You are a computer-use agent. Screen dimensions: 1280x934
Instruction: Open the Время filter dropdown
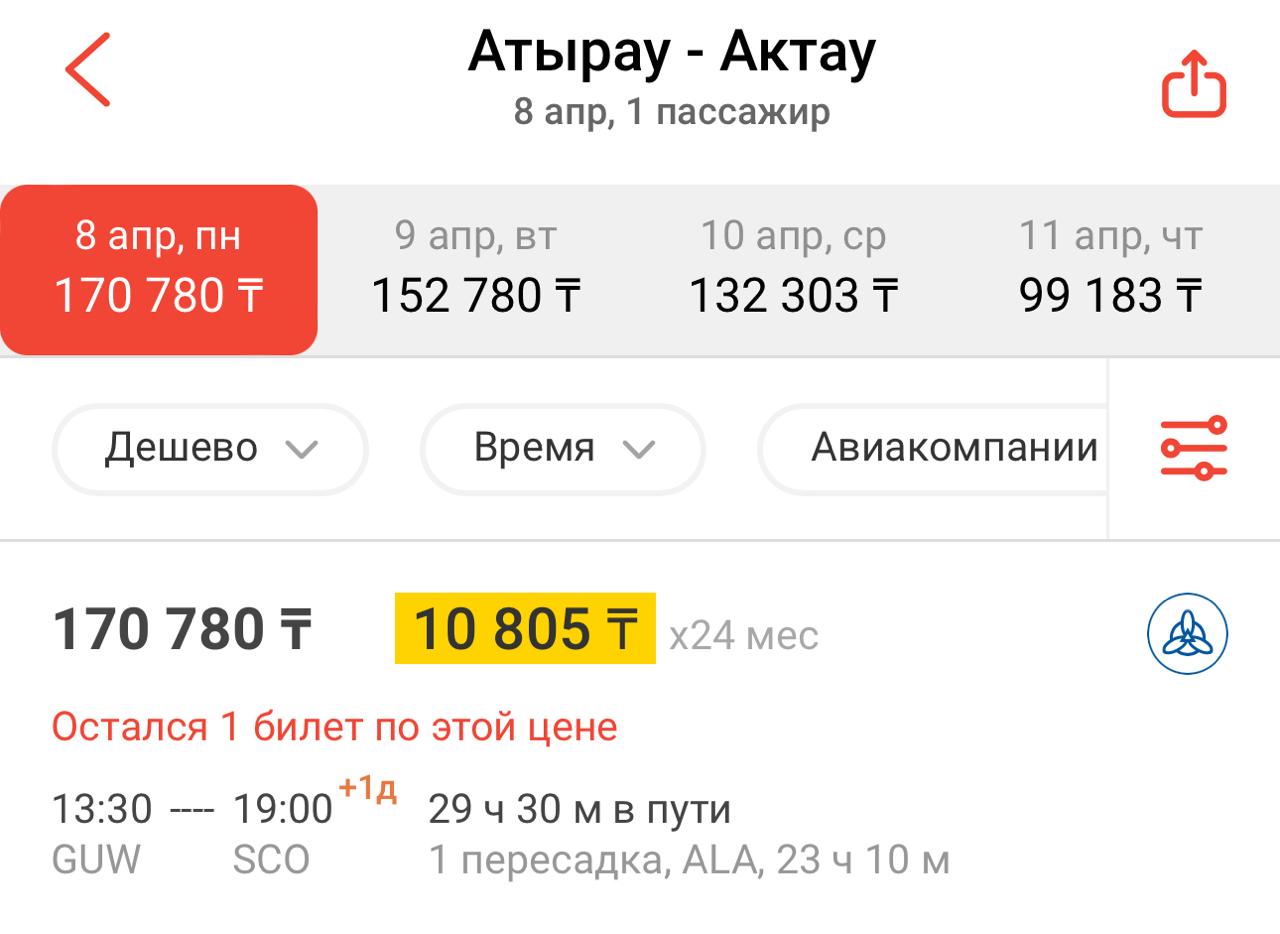(x=563, y=449)
